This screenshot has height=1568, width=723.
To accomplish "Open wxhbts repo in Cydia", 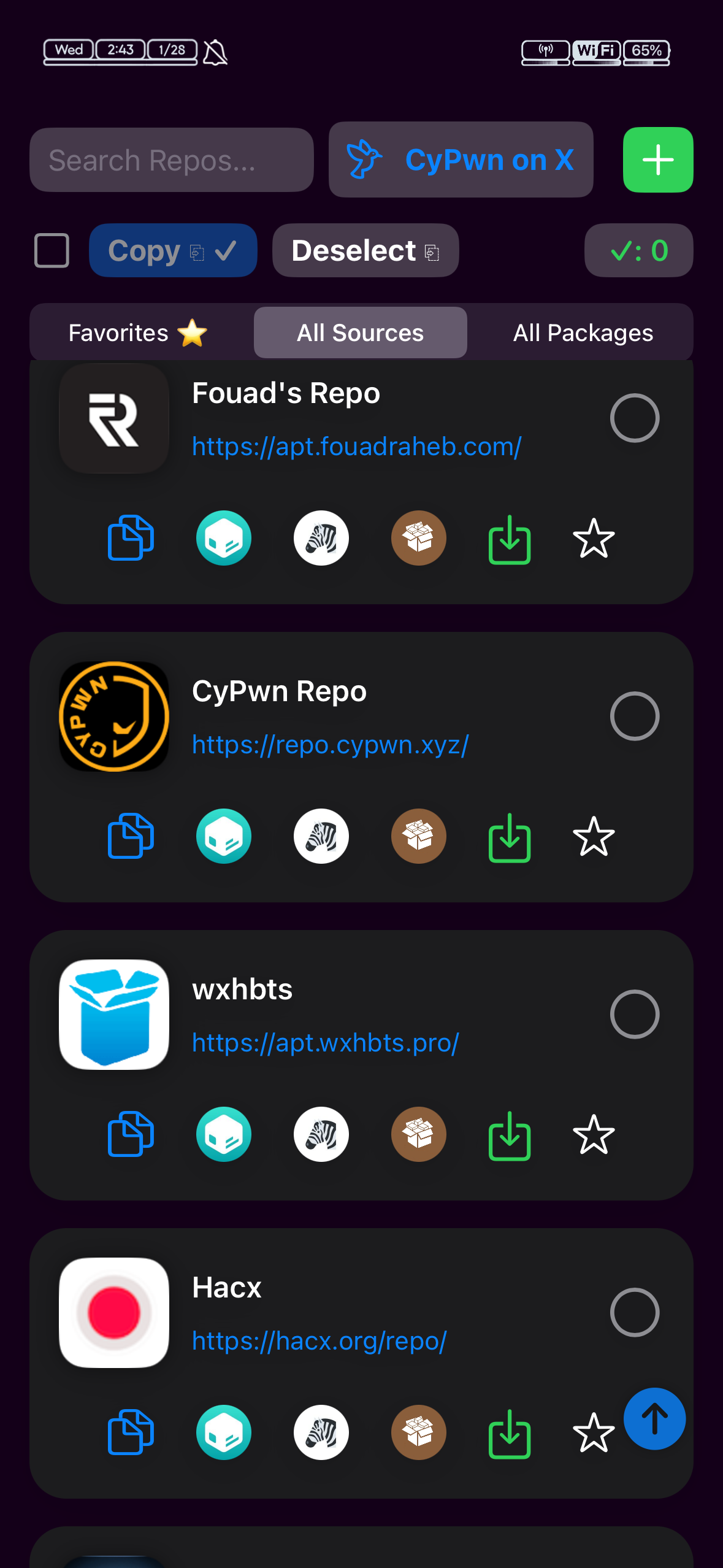I will (418, 1134).
